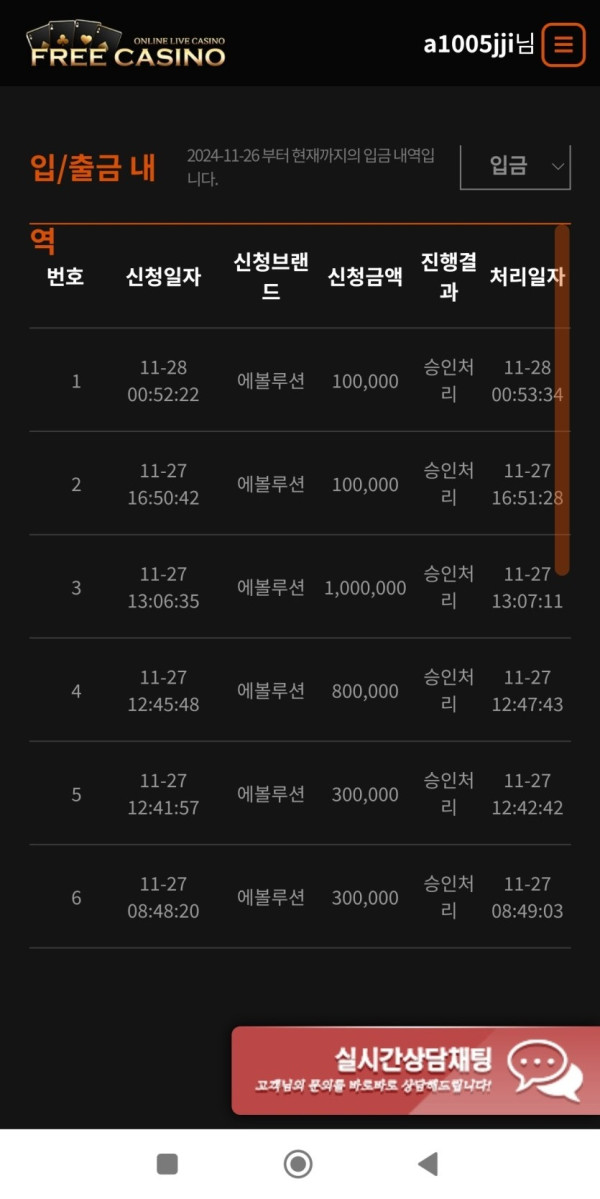Open the hamburger menu button

[x=563, y=45]
